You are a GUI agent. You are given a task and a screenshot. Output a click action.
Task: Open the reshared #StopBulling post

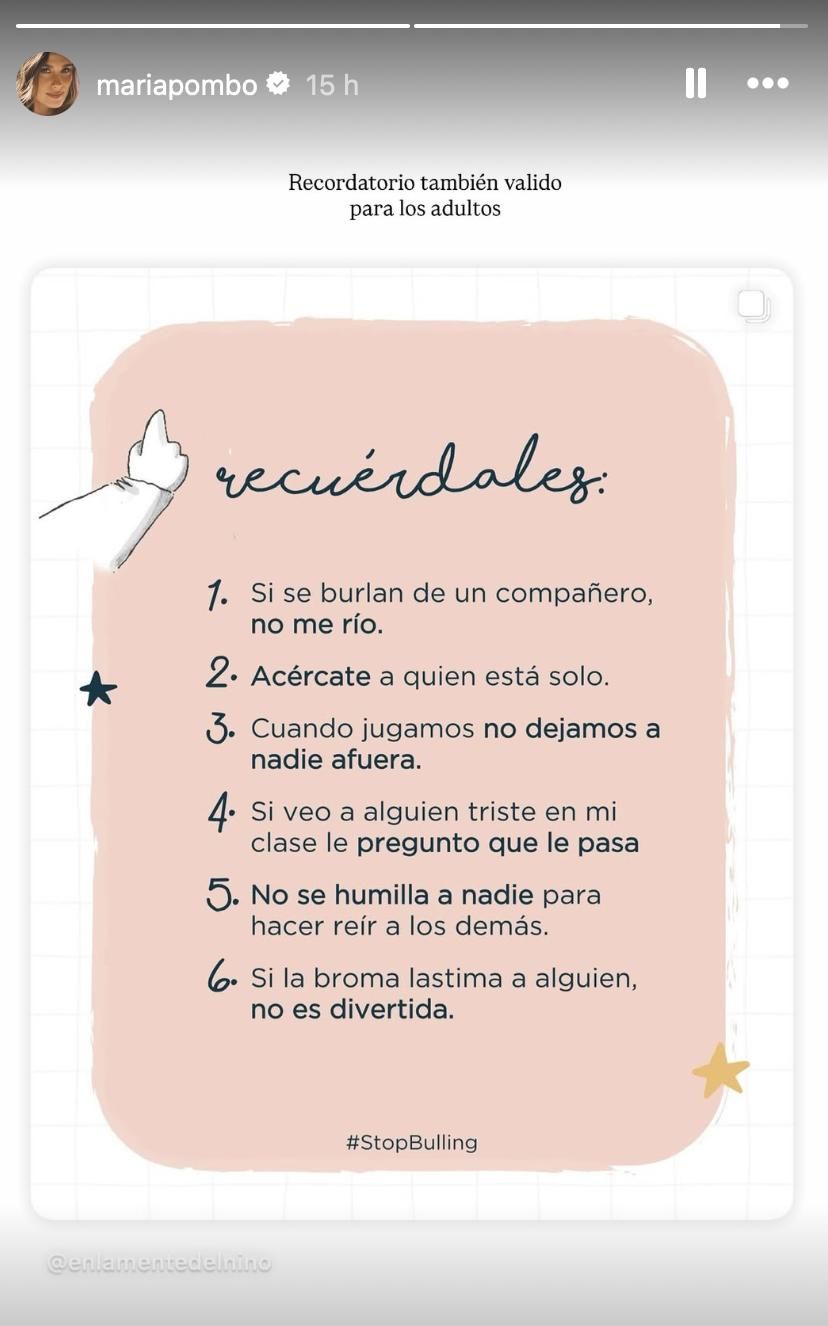pos(412,743)
